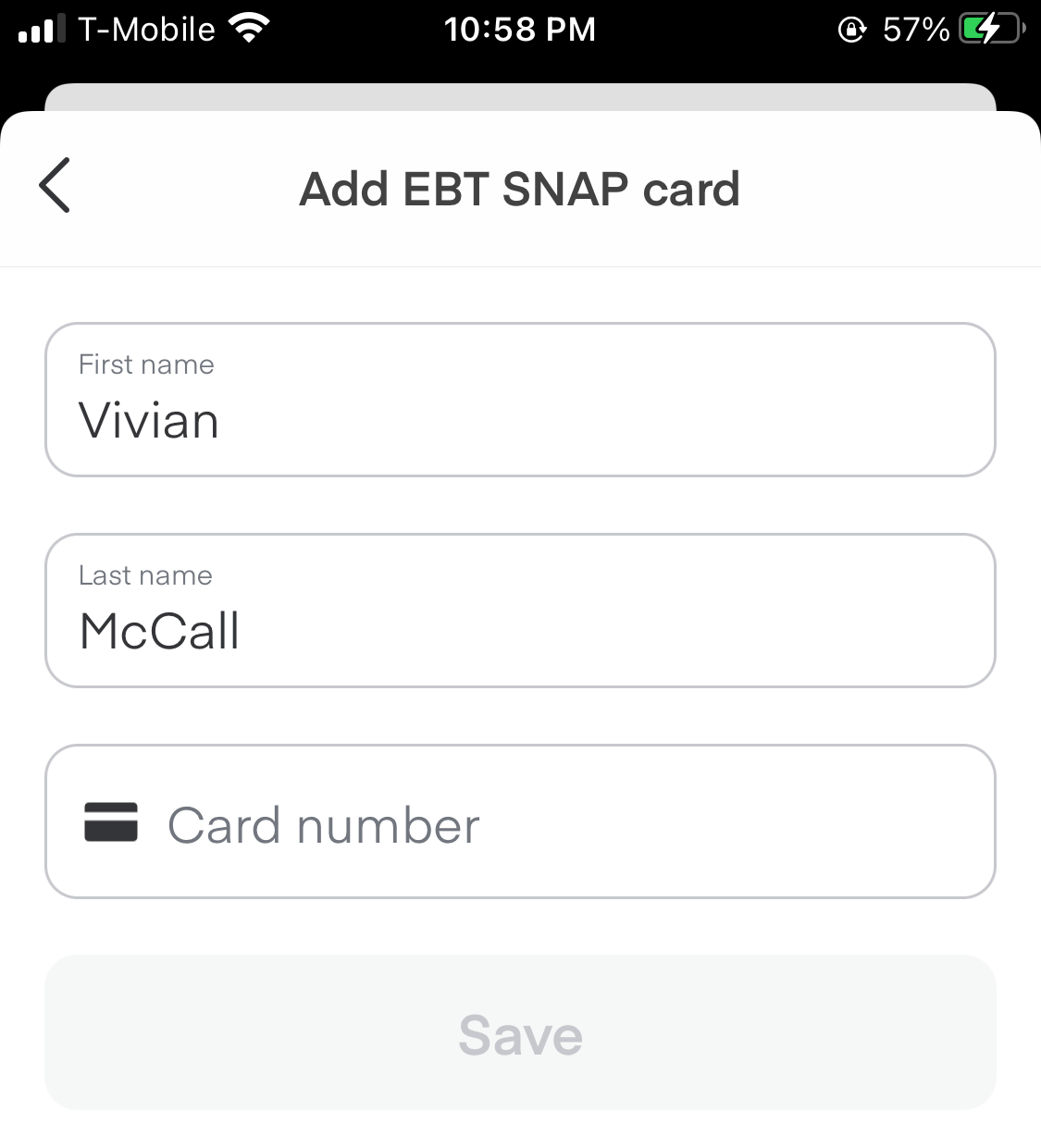Click the back chevron arrow
This screenshot has height=1148, width=1041.
[x=54, y=186]
